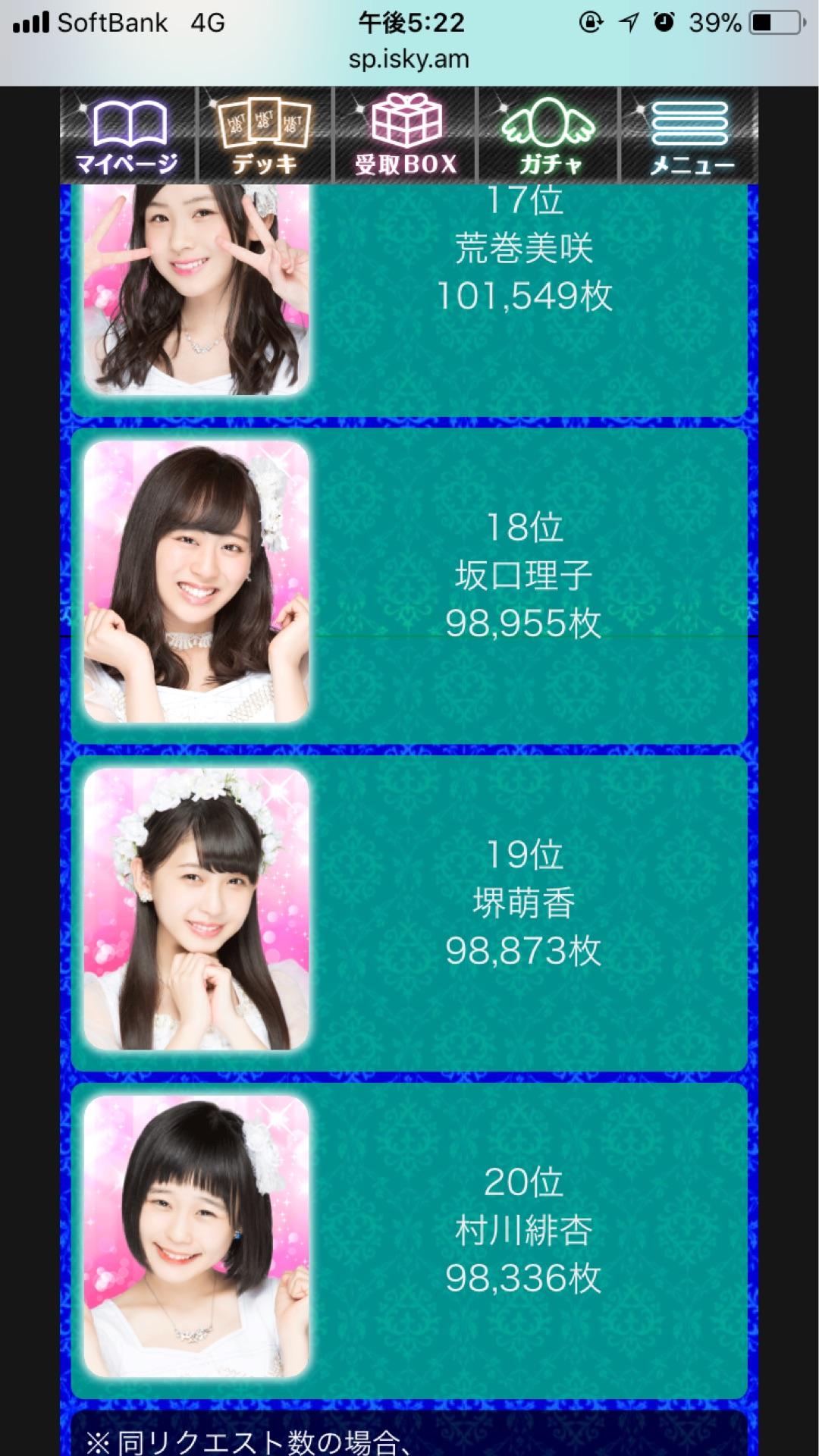Switch to the ガチャ page
Screen dimensions: 819x1456
click(548, 135)
